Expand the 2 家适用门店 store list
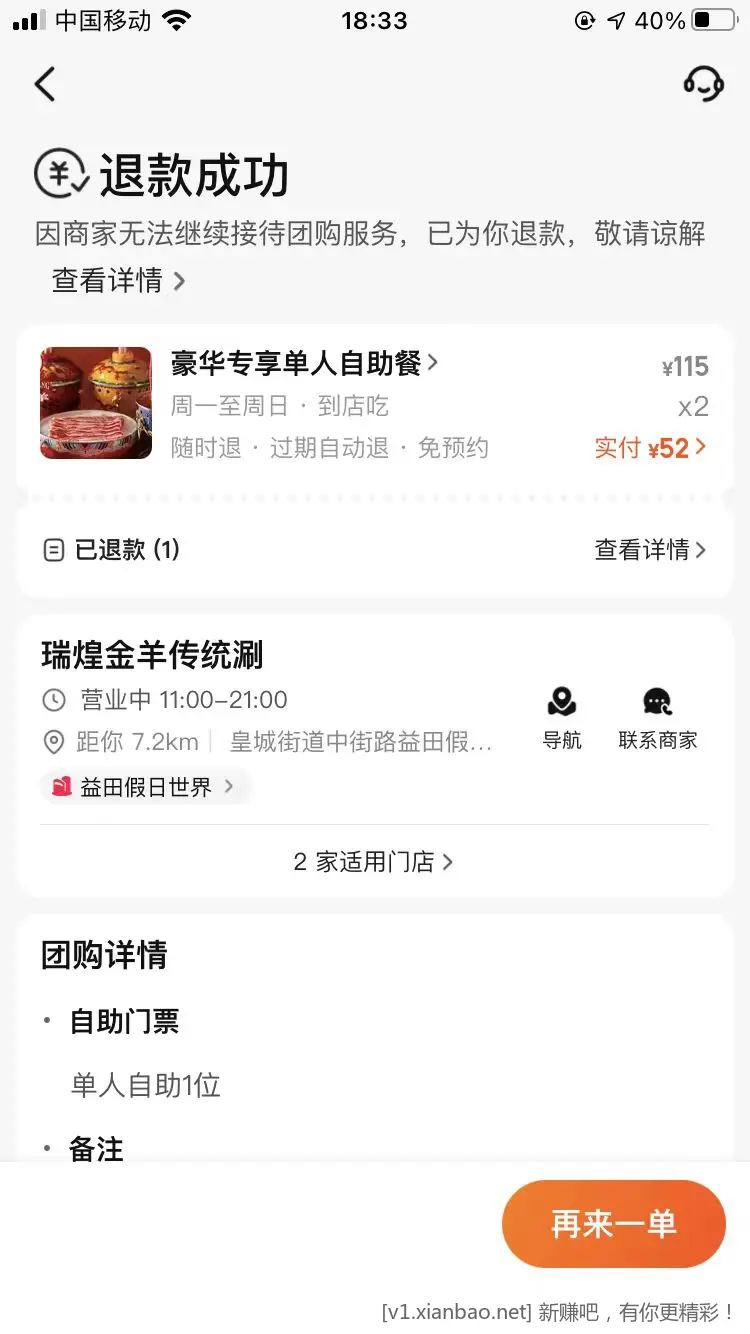 coord(373,861)
